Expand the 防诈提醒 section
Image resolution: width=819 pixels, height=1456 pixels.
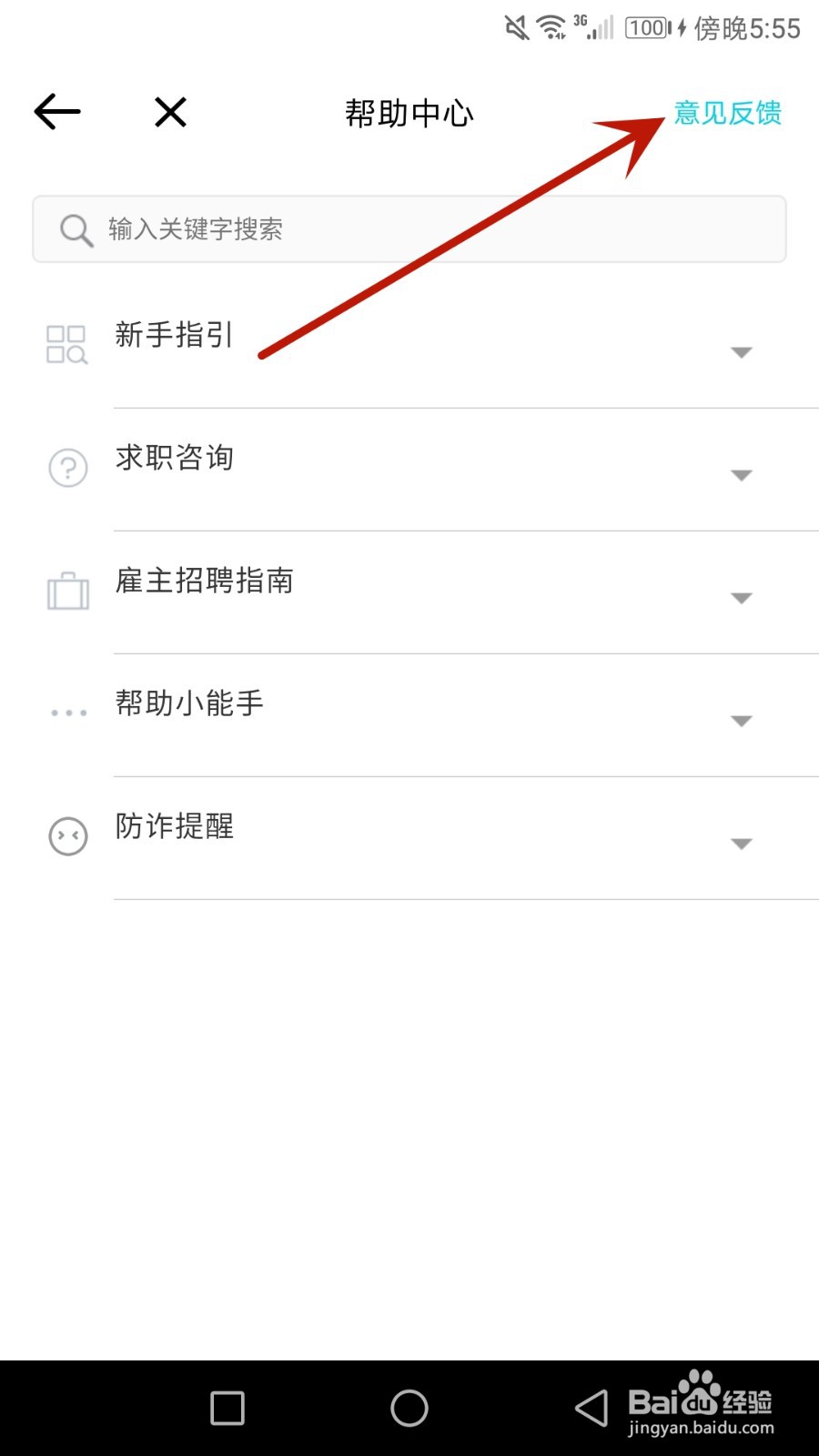click(x=743, y=844)
